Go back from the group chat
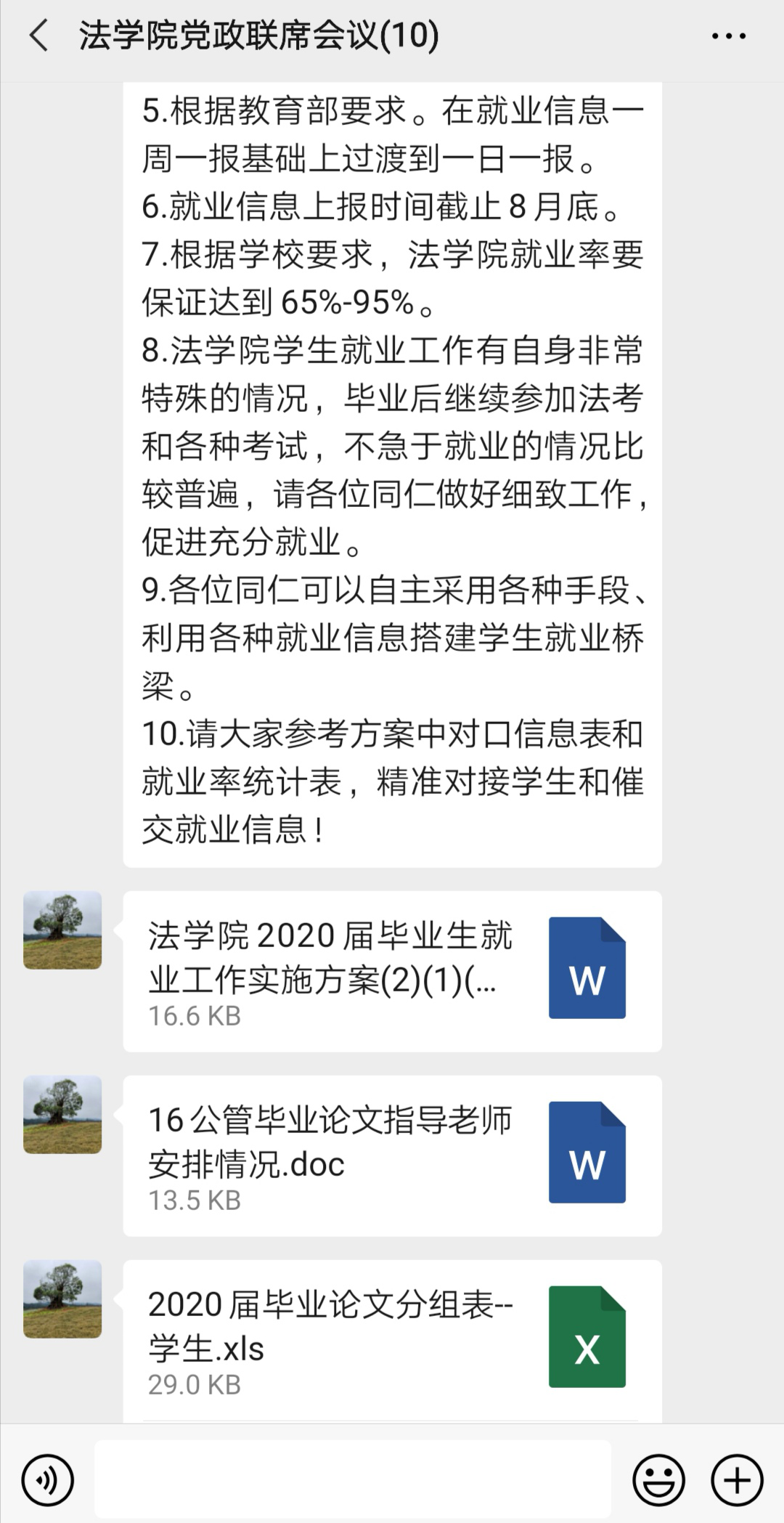 (39, 36)
